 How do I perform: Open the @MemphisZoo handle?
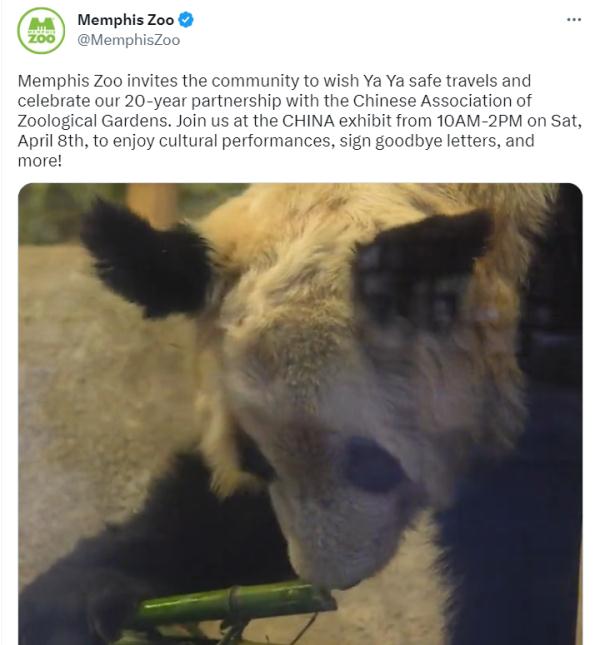coord(129,40)
